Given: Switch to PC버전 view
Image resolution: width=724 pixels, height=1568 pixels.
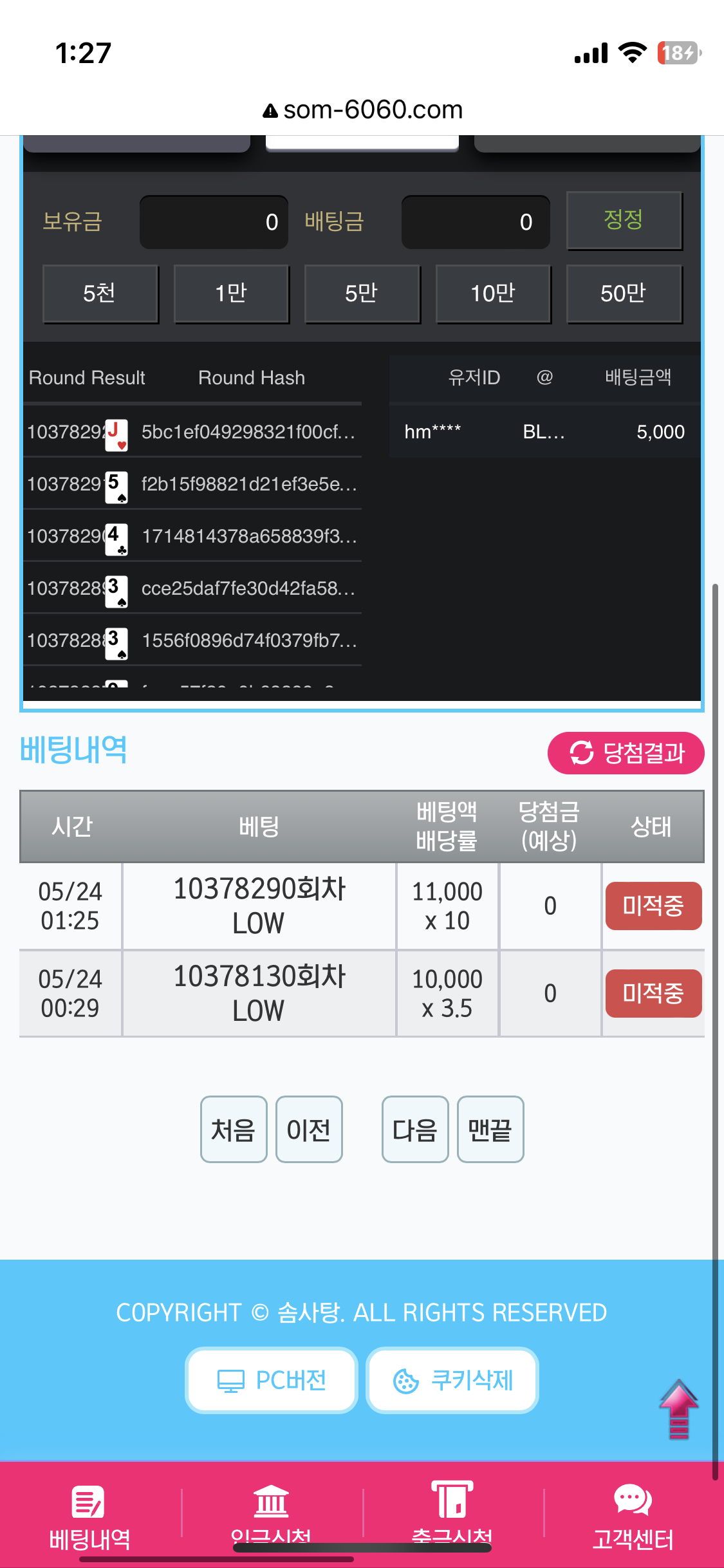Looking at the screenshot, I should pyautogui.click(x=272, y=1380).
